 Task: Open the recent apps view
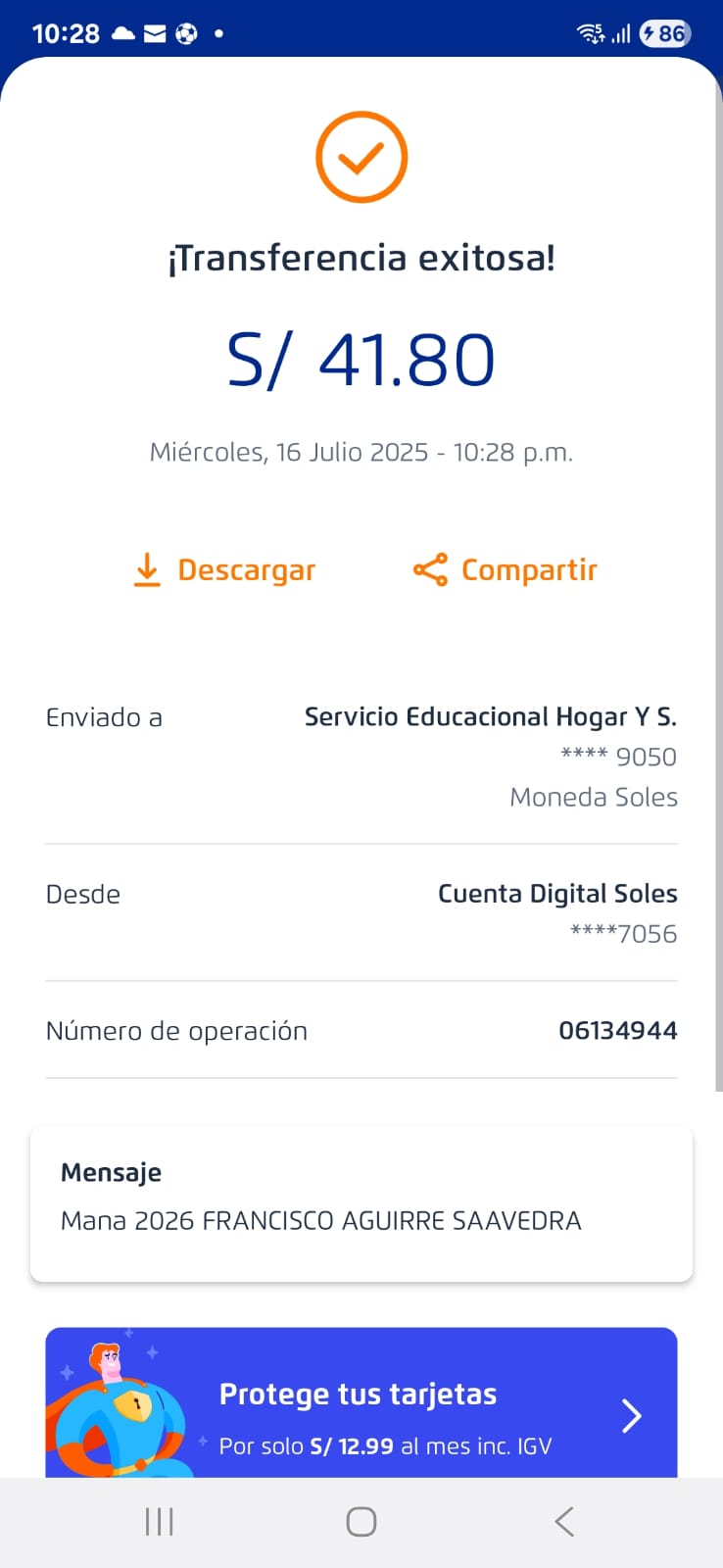click(x=159, y=1521)
